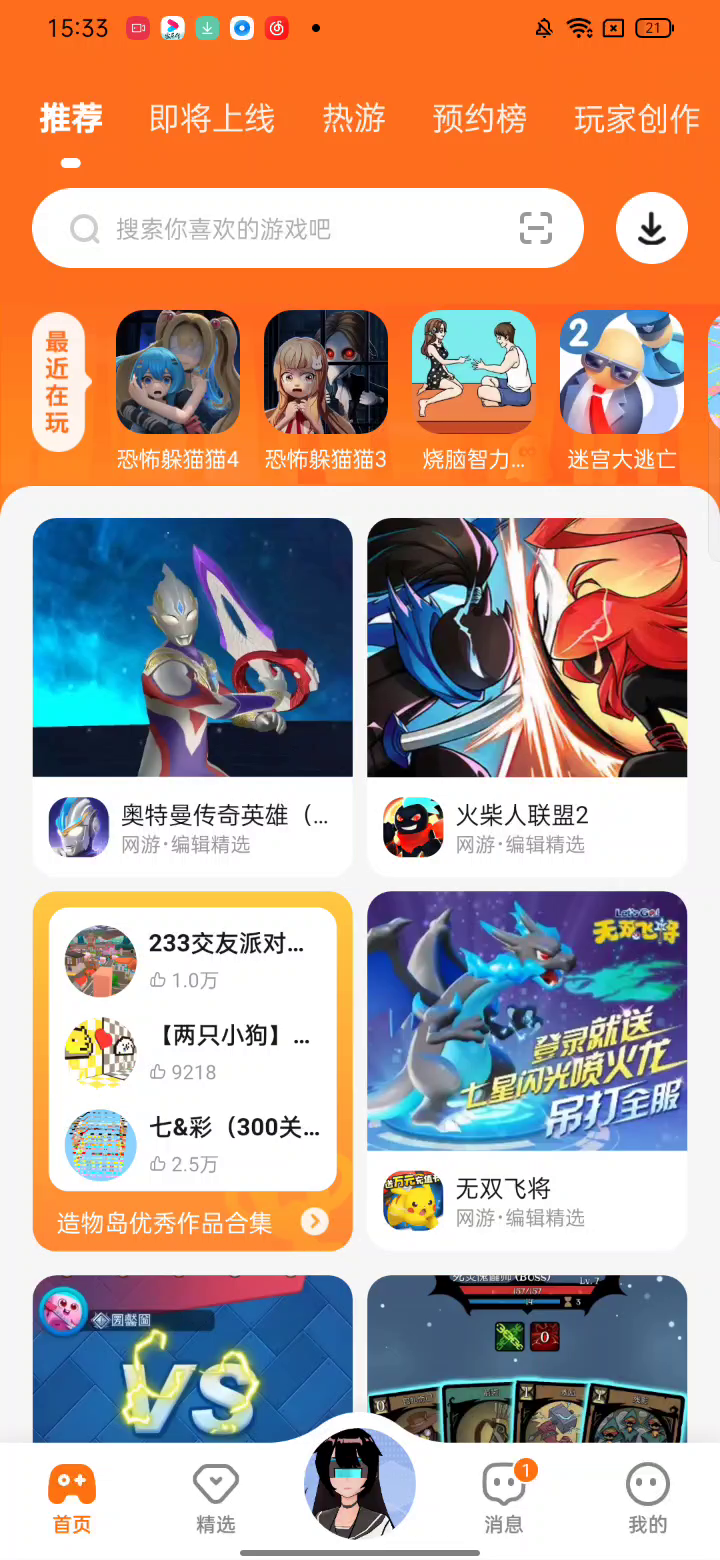View the 无双飞将 game card

(527, 1069)
